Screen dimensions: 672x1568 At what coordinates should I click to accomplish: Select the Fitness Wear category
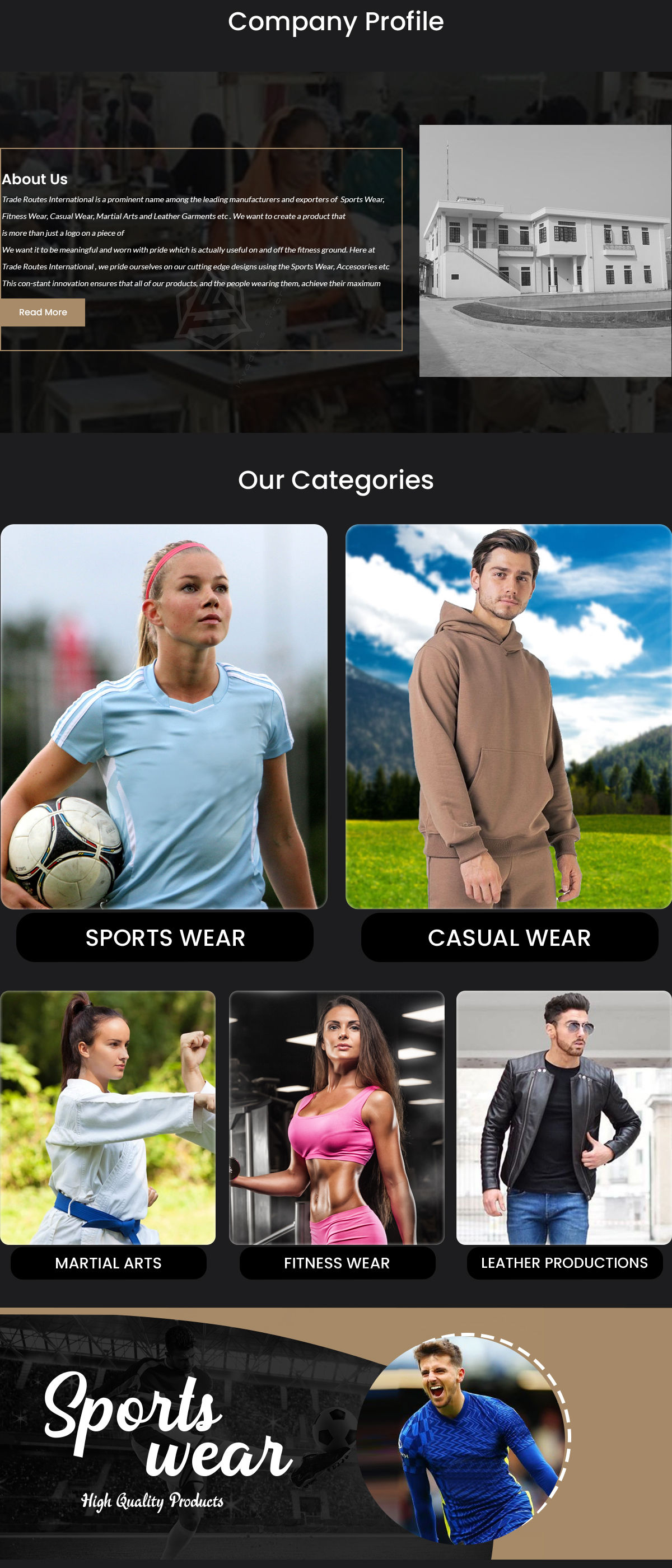(x=337, y=1262)
